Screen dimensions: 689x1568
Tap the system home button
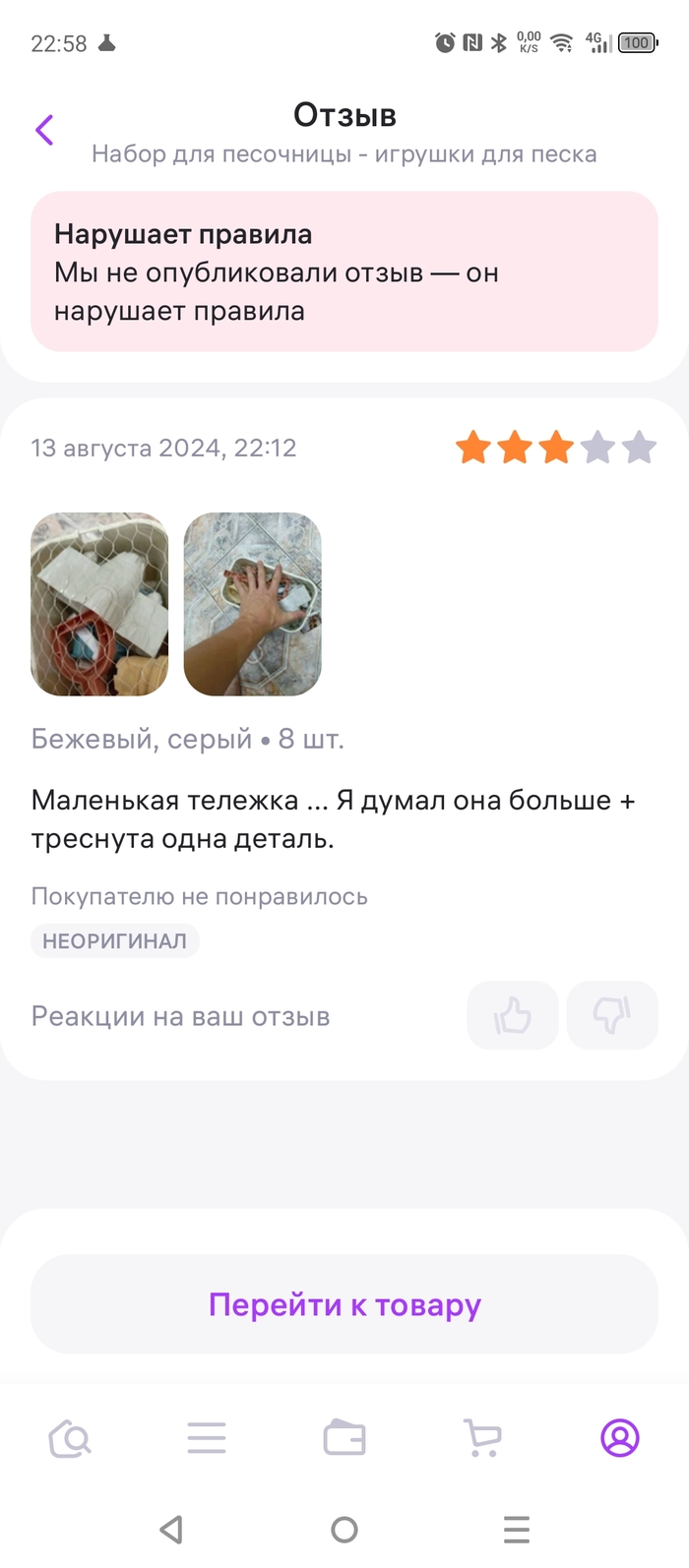pyautogui.click(x=344, y=1530)
